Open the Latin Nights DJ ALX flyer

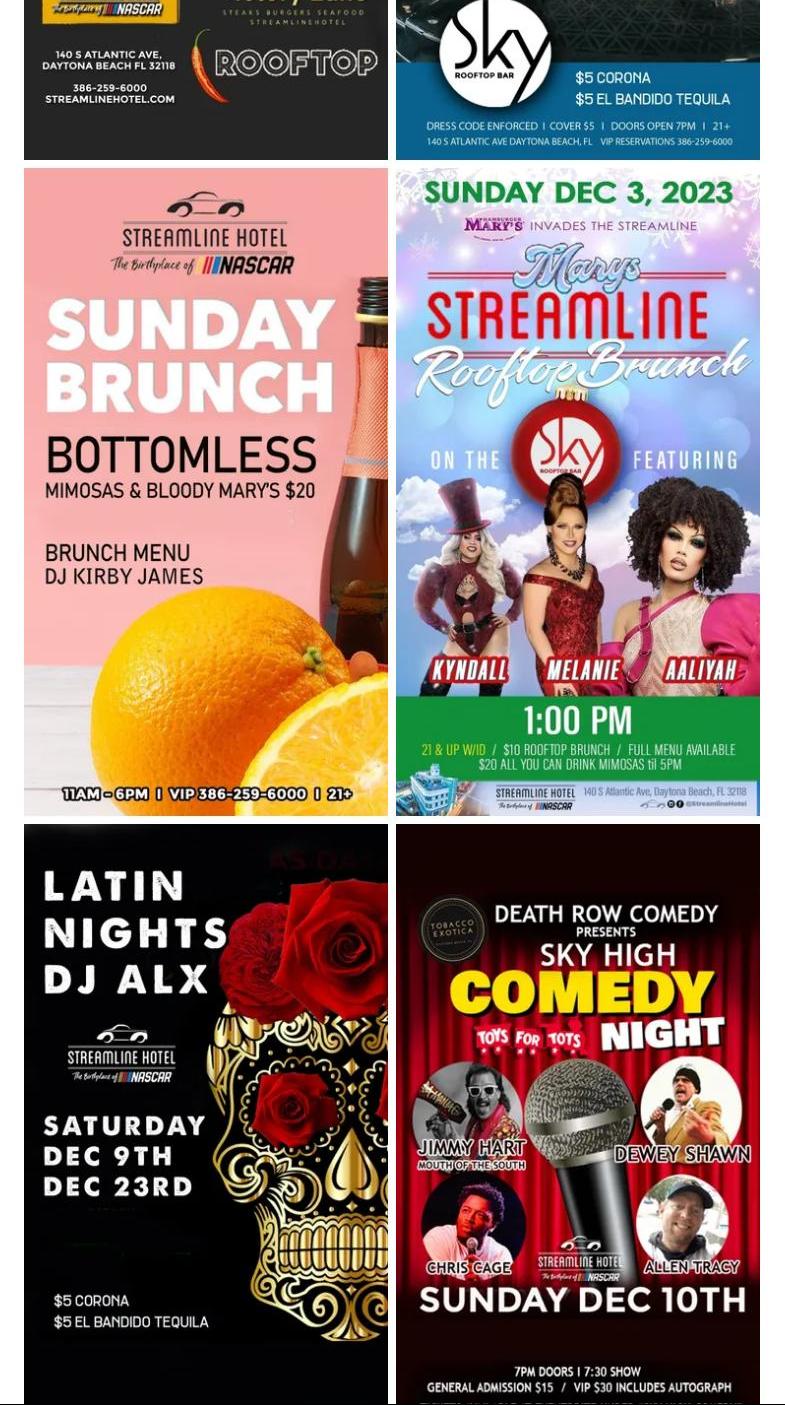[x=205, y=1112]
